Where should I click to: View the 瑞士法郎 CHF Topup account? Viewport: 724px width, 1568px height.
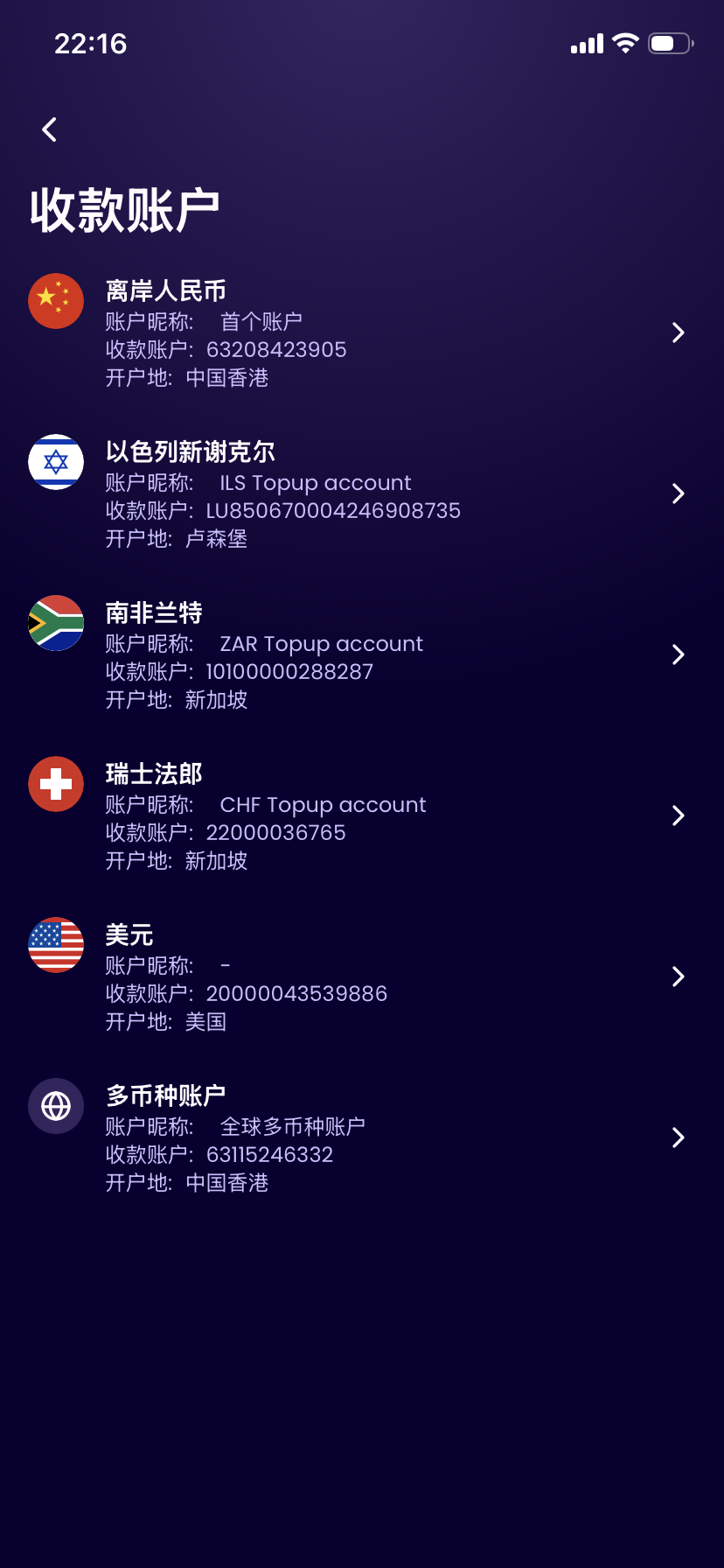[362, 816]
